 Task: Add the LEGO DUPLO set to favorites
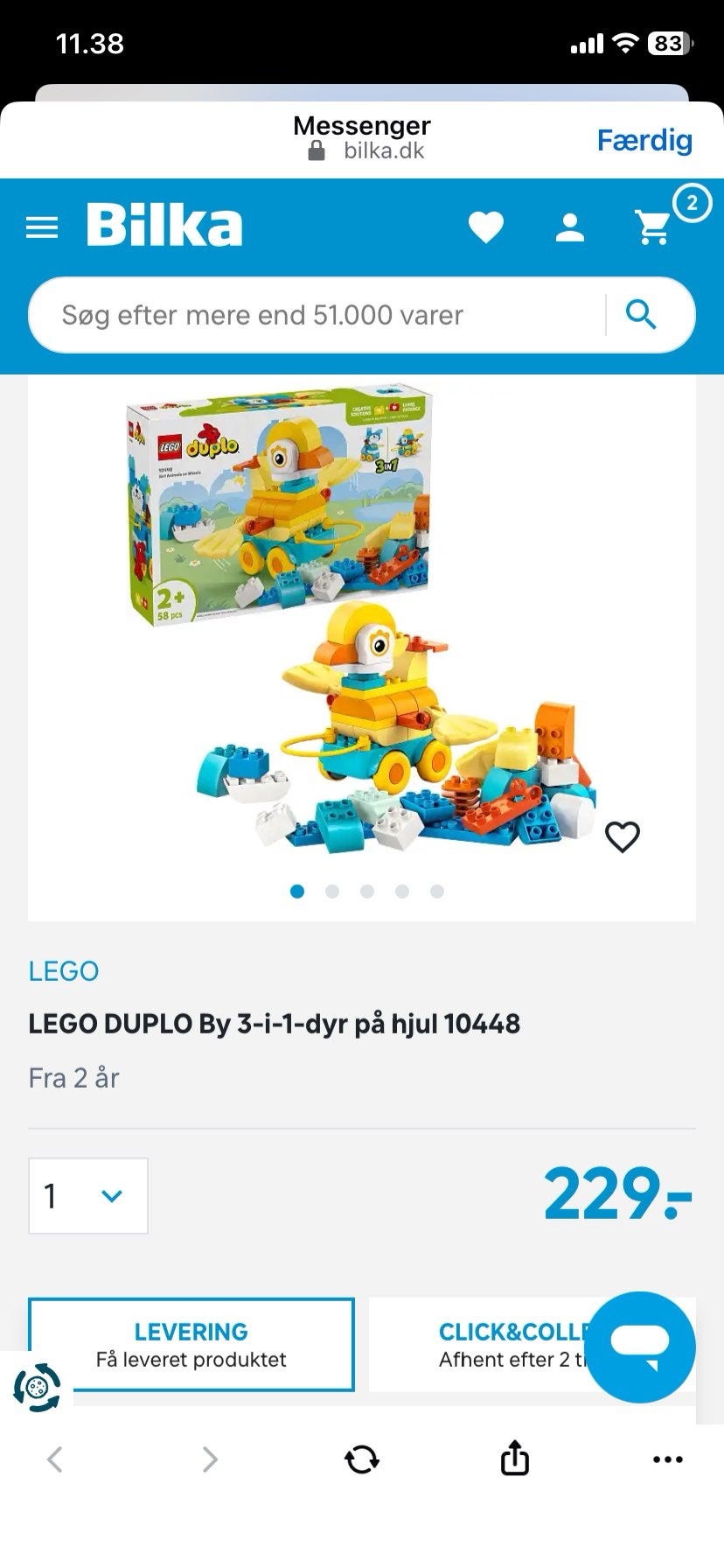click(622, 837)
